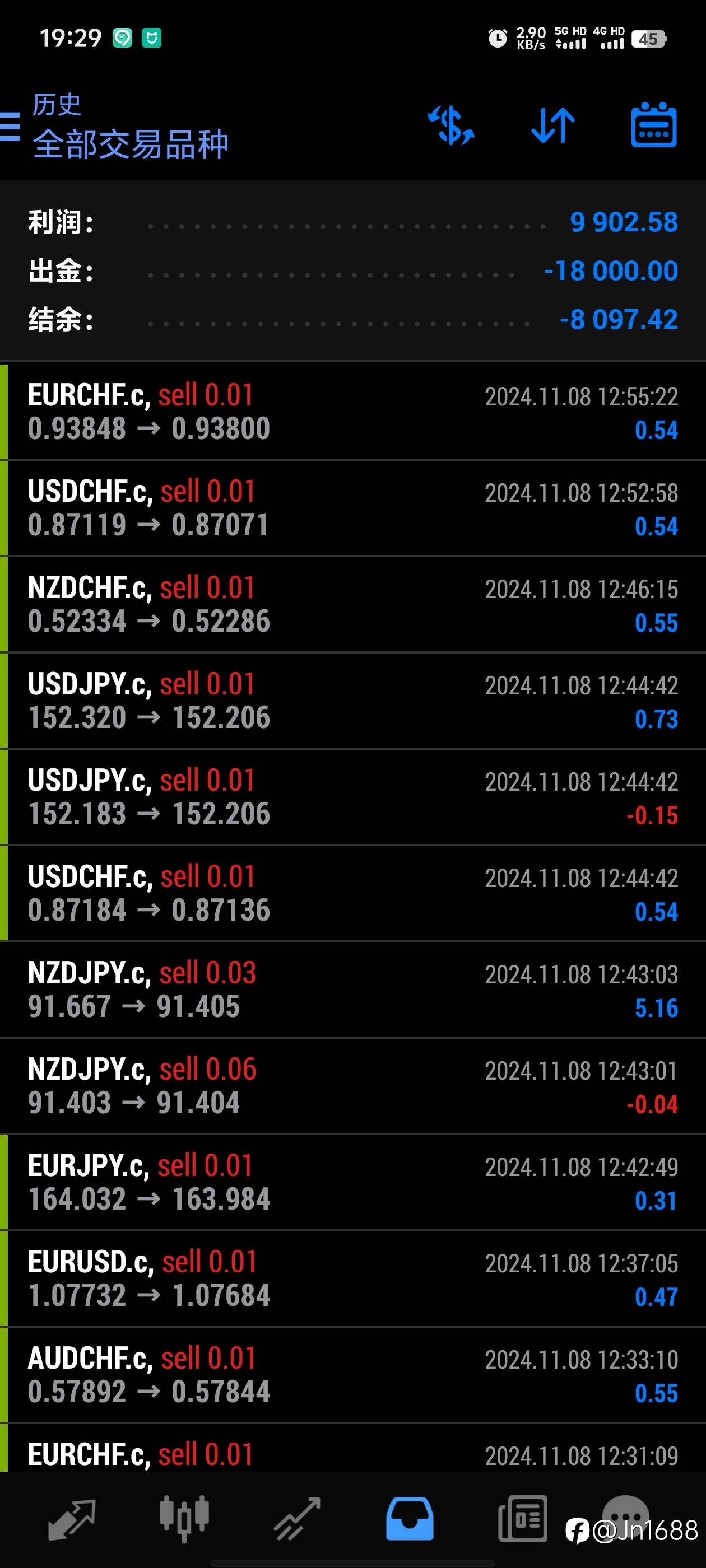
Task: Open the symbol filter with dollar icon
Action: 450,126
